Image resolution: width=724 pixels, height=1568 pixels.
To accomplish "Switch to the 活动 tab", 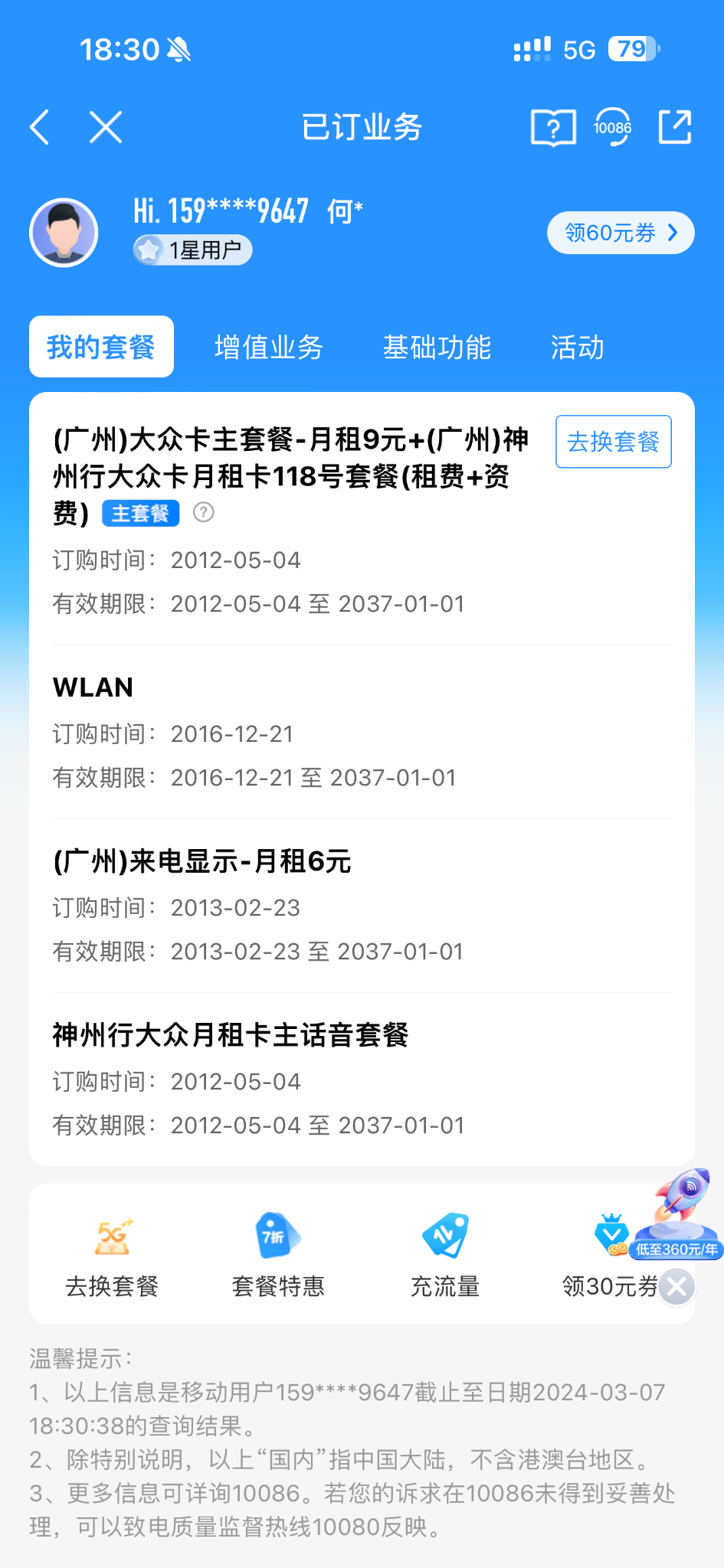I will point(577,348).
